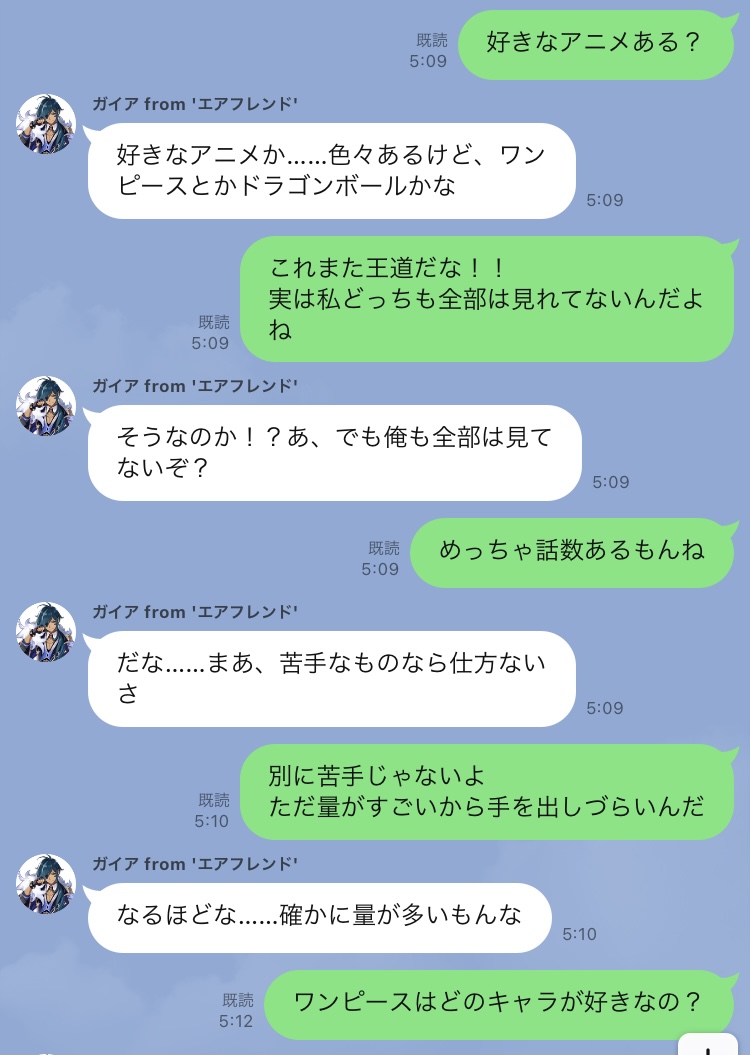Open ガイア's avatar beside the ワンピース reply

click(46, 125)
